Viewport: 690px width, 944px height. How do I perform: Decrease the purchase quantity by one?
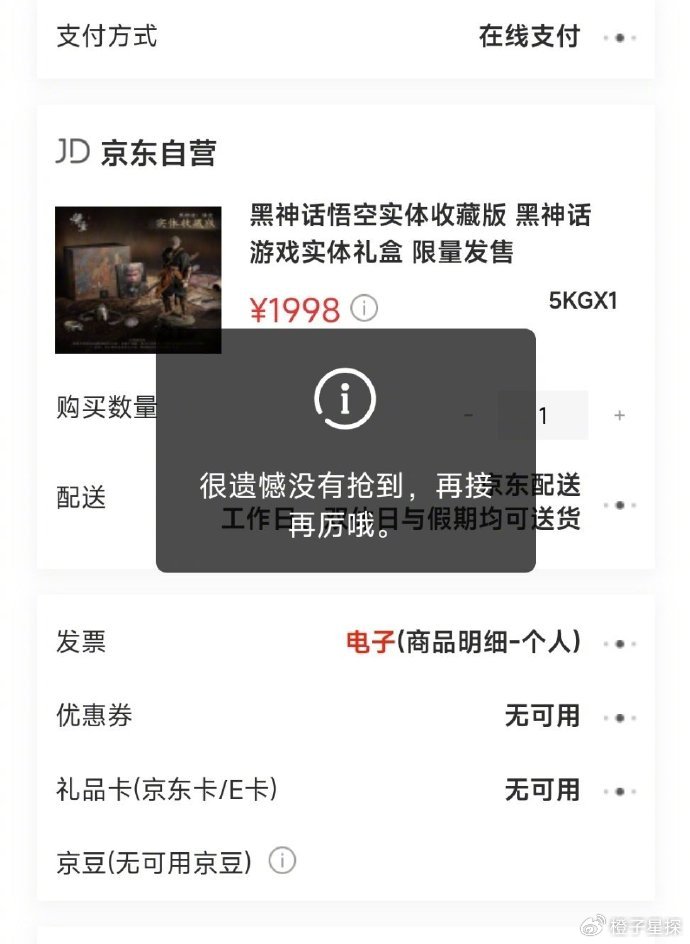point(469,415)
